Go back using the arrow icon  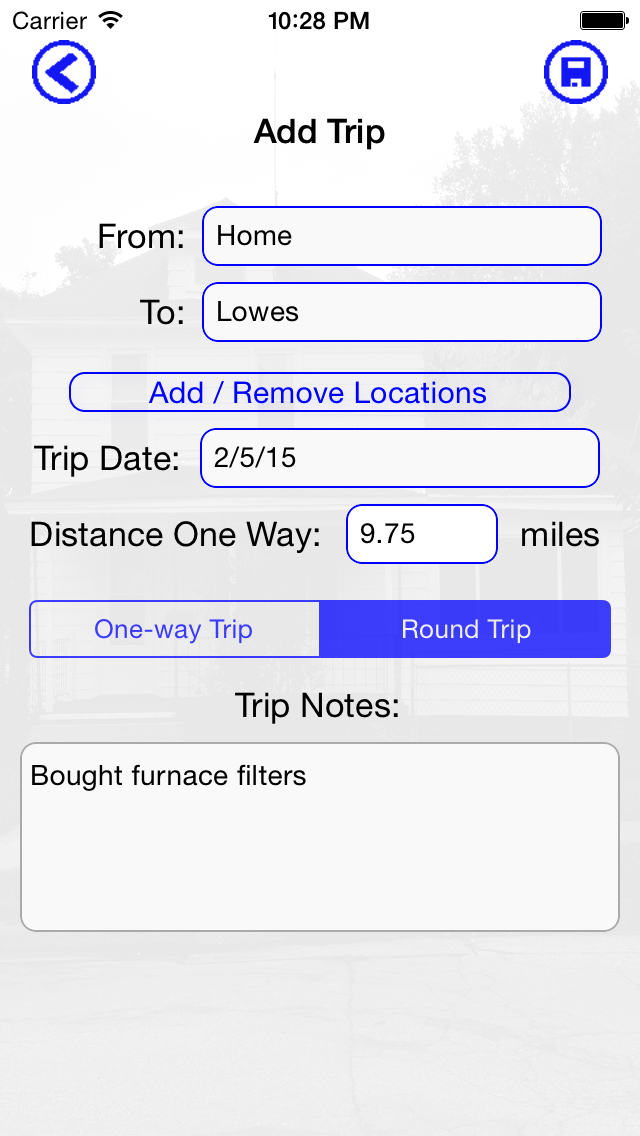point(64,71)
